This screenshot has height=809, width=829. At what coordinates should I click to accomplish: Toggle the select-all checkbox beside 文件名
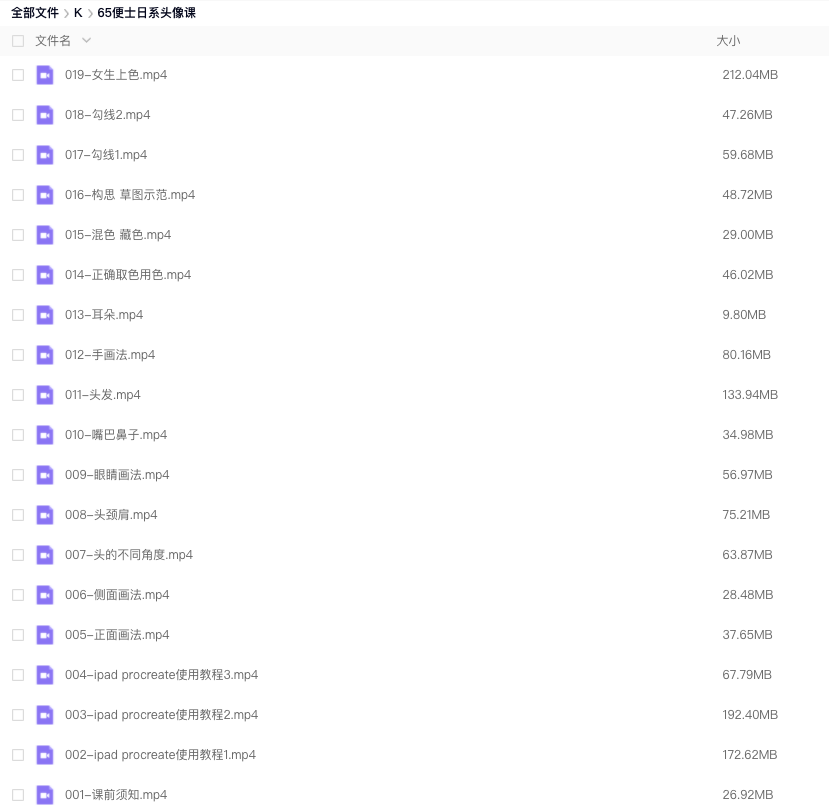18,41
